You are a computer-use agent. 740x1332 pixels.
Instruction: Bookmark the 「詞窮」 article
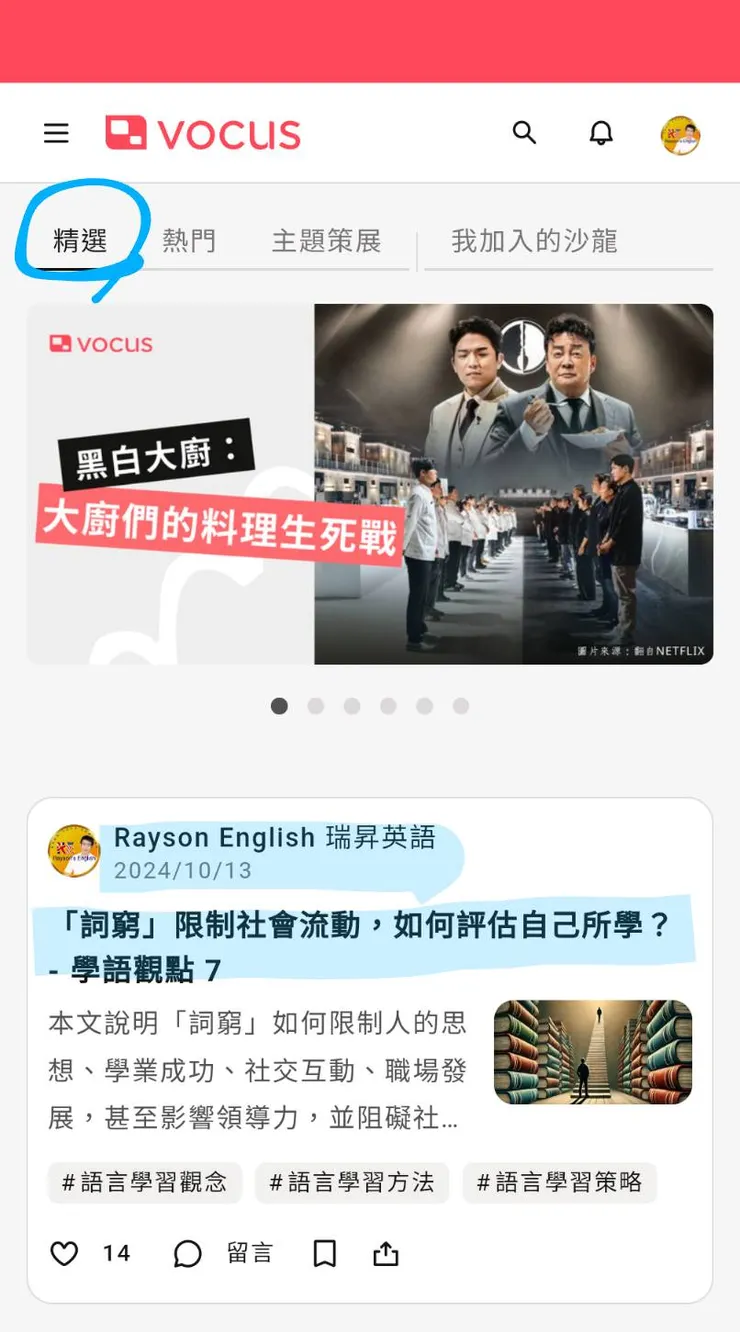(x=324, y=1253)
